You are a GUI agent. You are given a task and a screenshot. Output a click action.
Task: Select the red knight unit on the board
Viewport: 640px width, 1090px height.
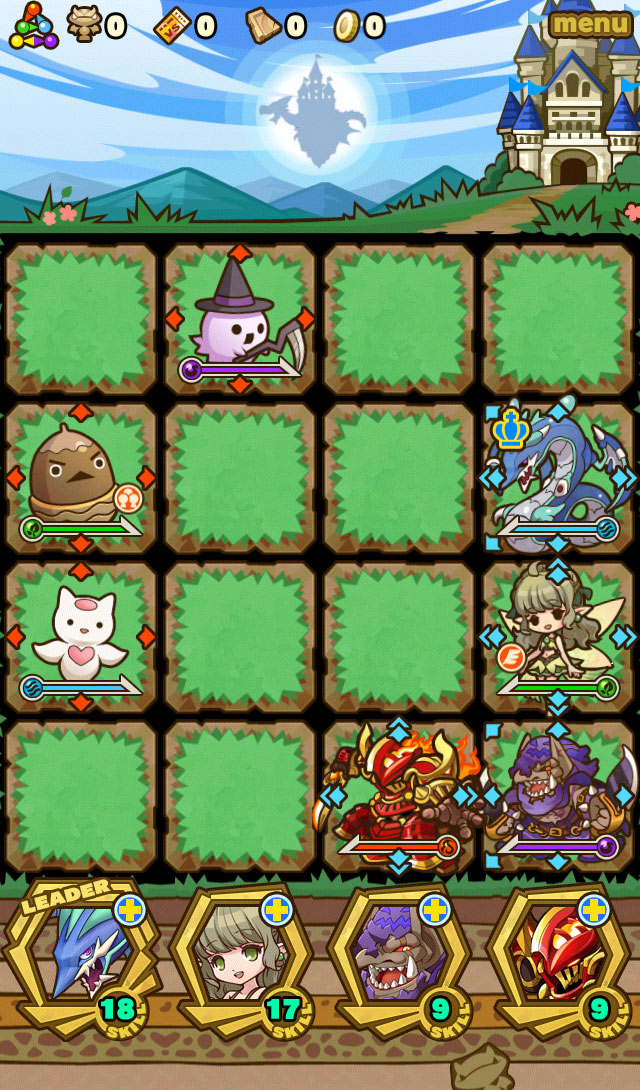click(x=400, y=797)
